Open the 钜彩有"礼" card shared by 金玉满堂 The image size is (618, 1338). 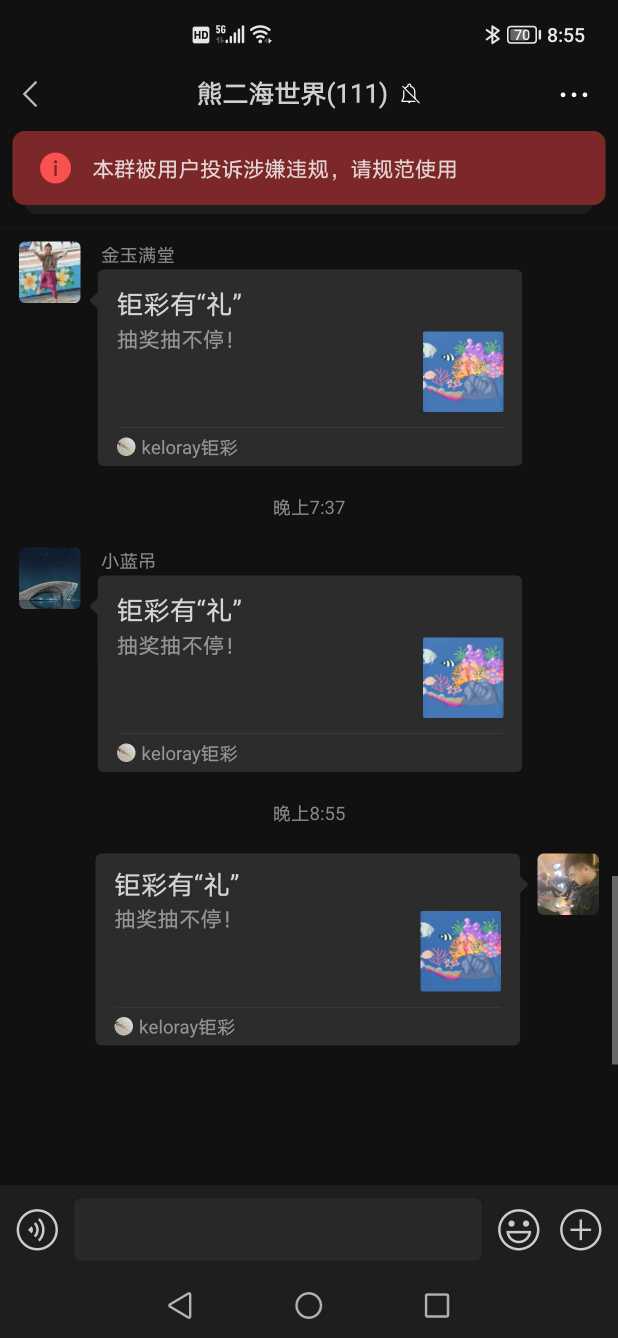pyautogui.click(x=309, y=367)
